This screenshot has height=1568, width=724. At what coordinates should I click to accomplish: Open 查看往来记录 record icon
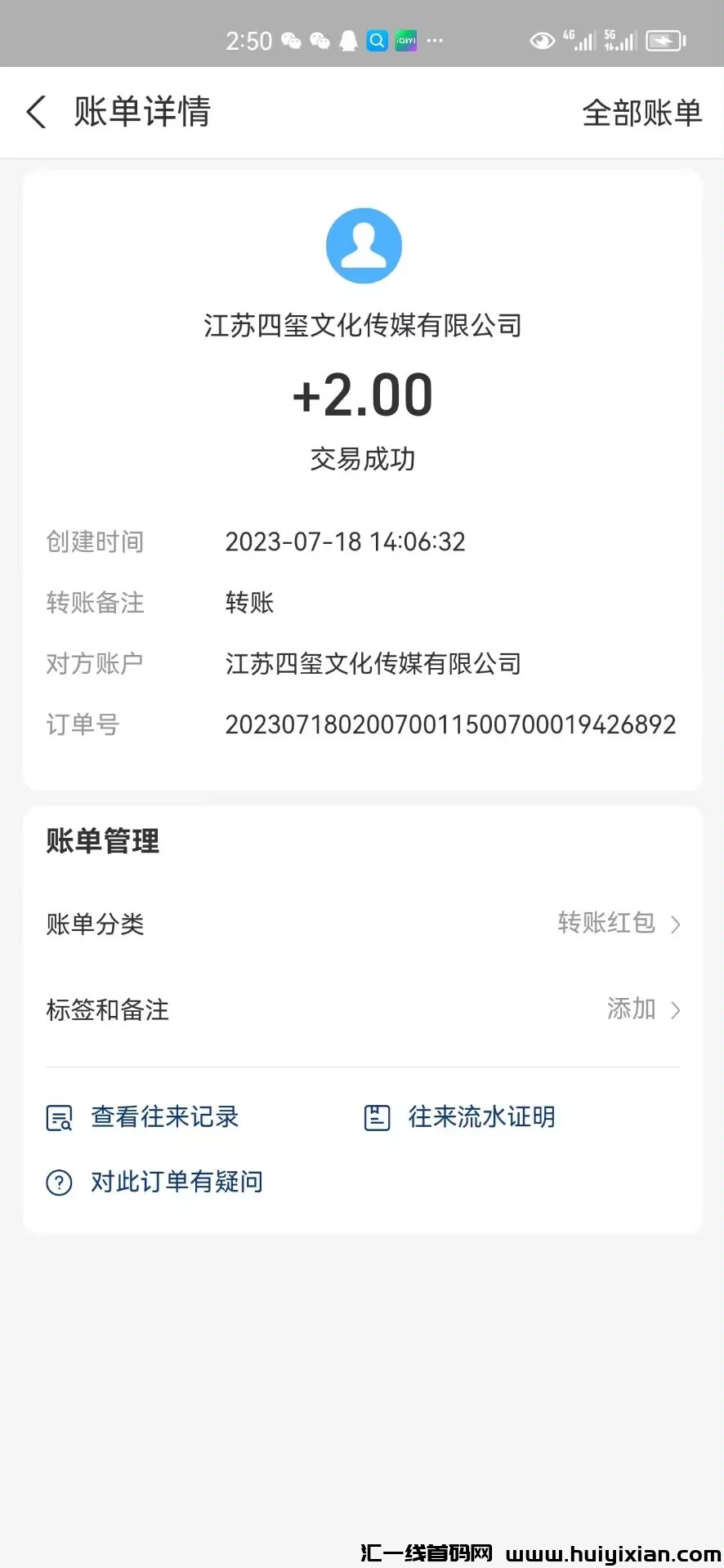tap(58, 1117)
